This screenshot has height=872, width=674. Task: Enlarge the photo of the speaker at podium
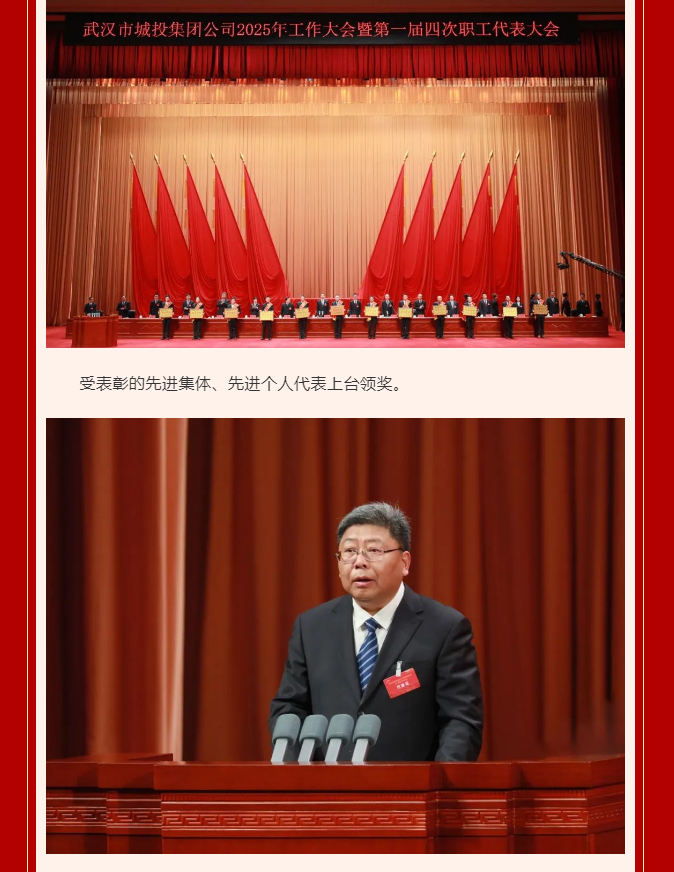335,635
